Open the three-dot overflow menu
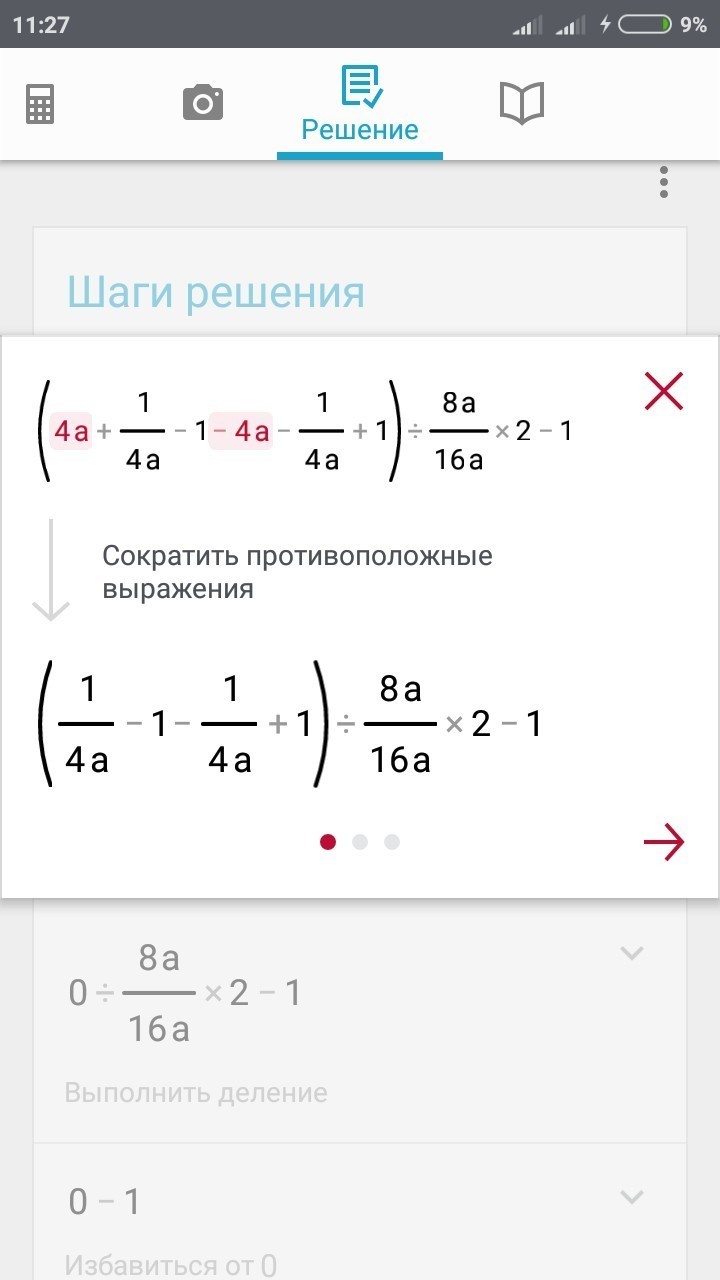 (x=663, y=182)
